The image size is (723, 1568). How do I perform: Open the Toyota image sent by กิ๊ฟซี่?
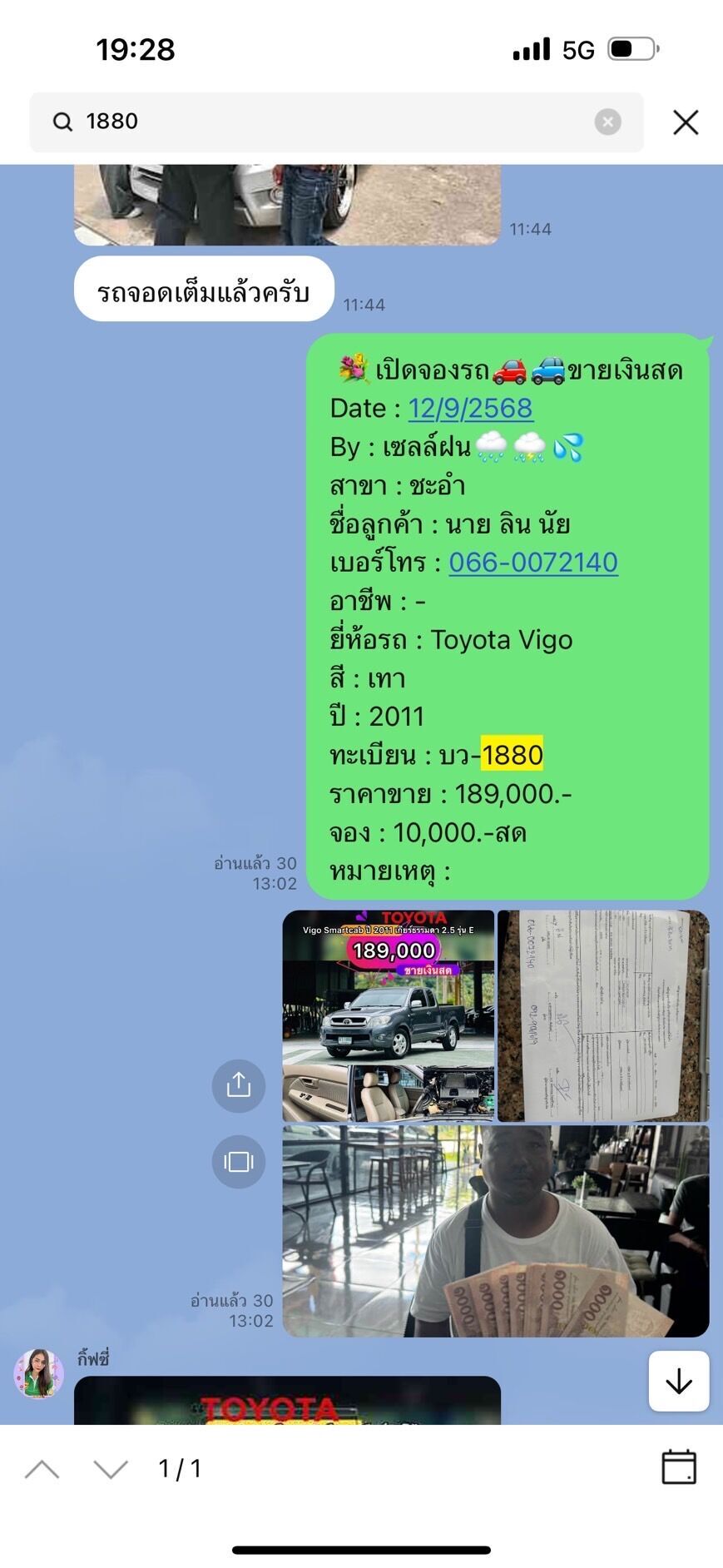287,1401
